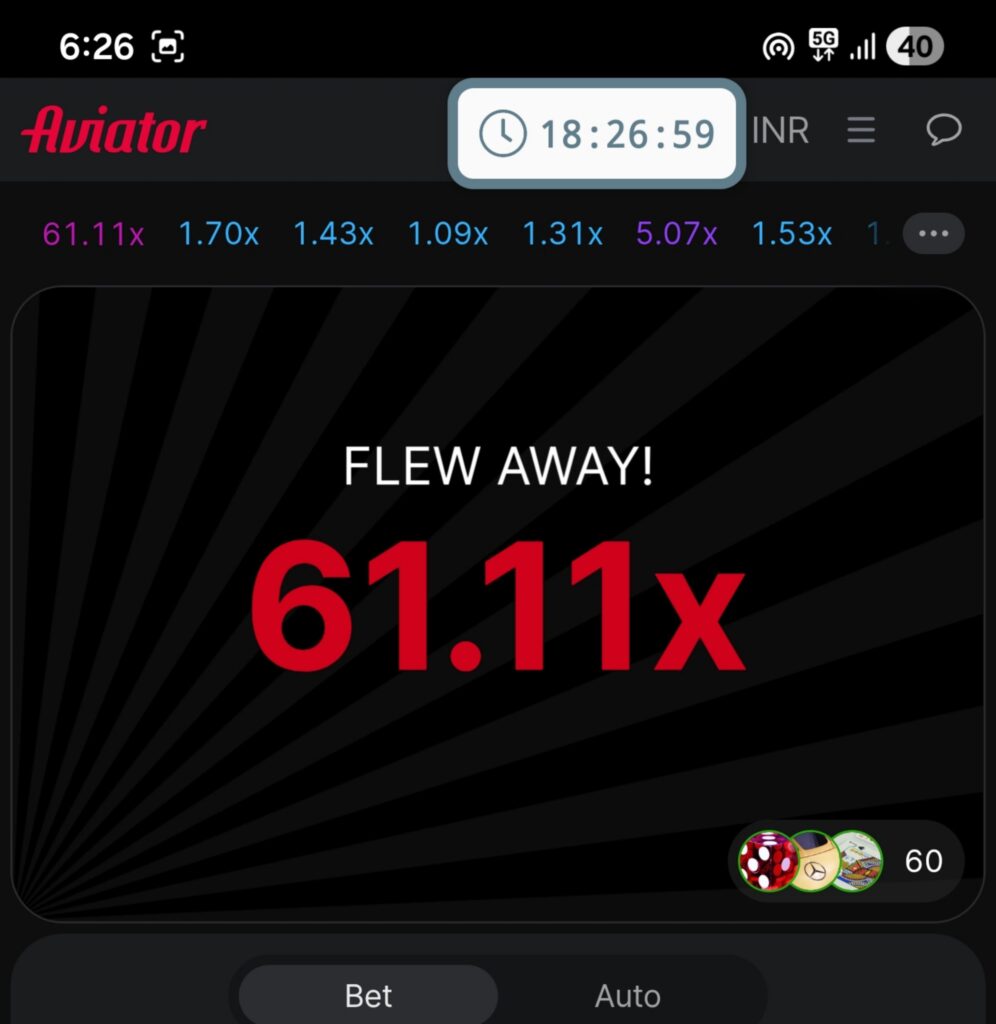
Task: Open the 5.07x round result chip
Action: click(676, 235)
